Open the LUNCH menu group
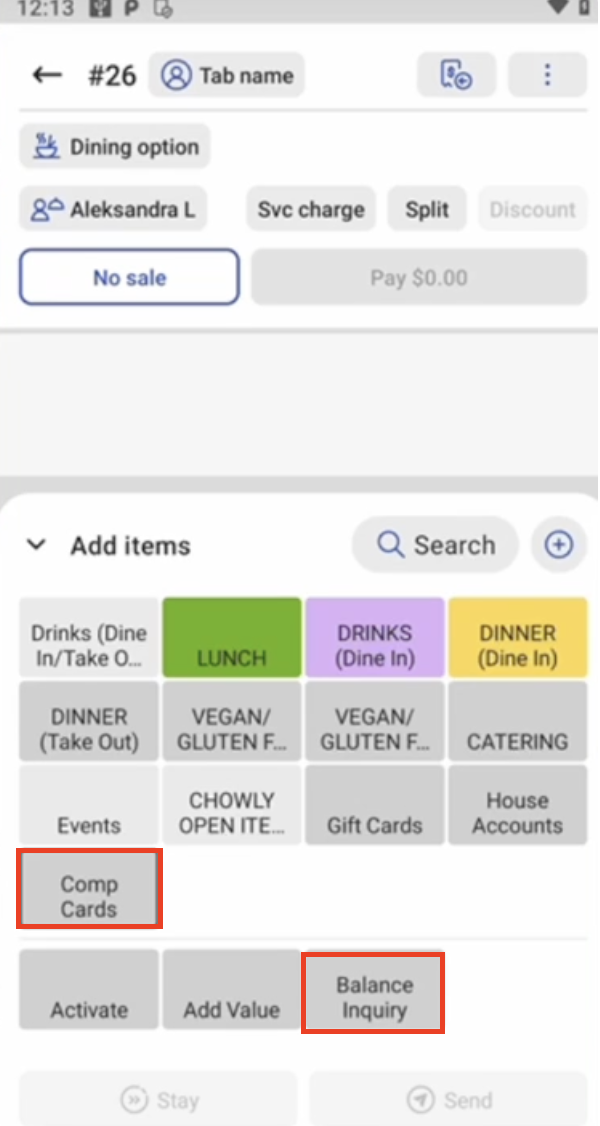The width and height of the screenshot is (600, 1126). click(x=231, y=637)
